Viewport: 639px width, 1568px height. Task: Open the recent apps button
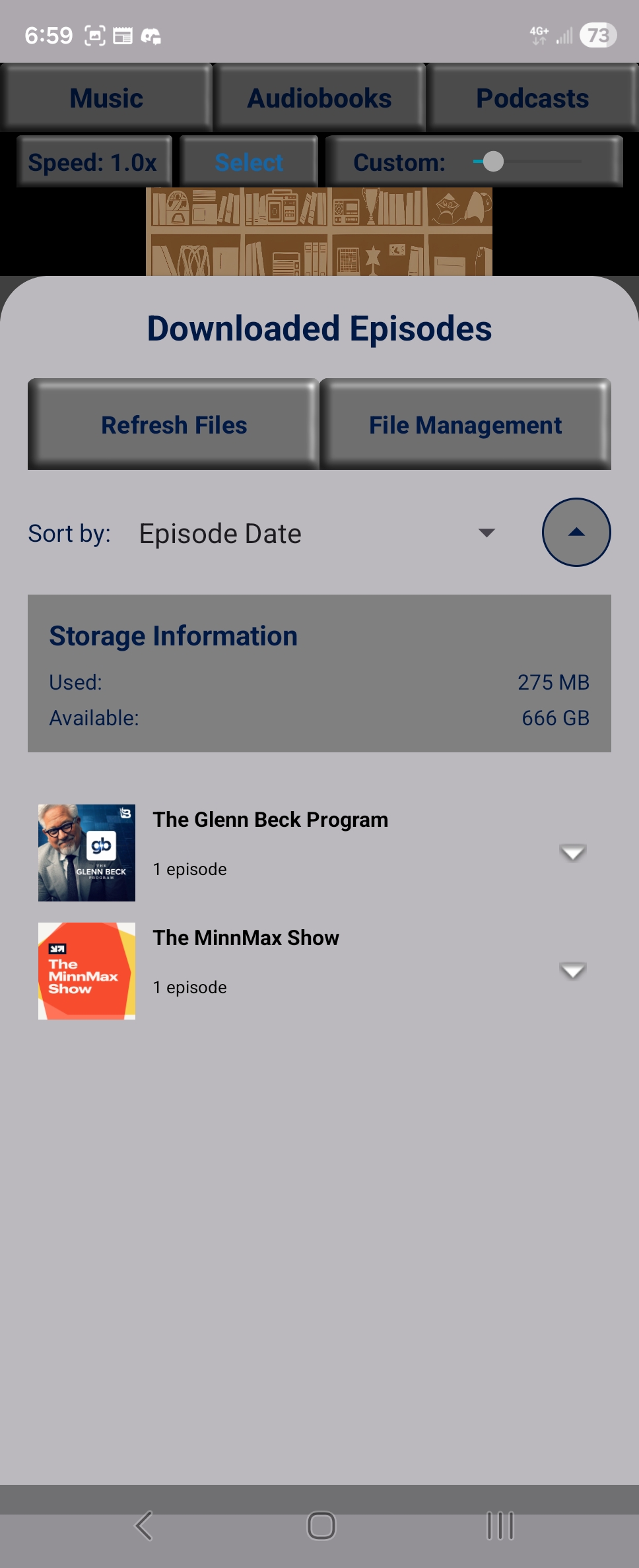498,1526
